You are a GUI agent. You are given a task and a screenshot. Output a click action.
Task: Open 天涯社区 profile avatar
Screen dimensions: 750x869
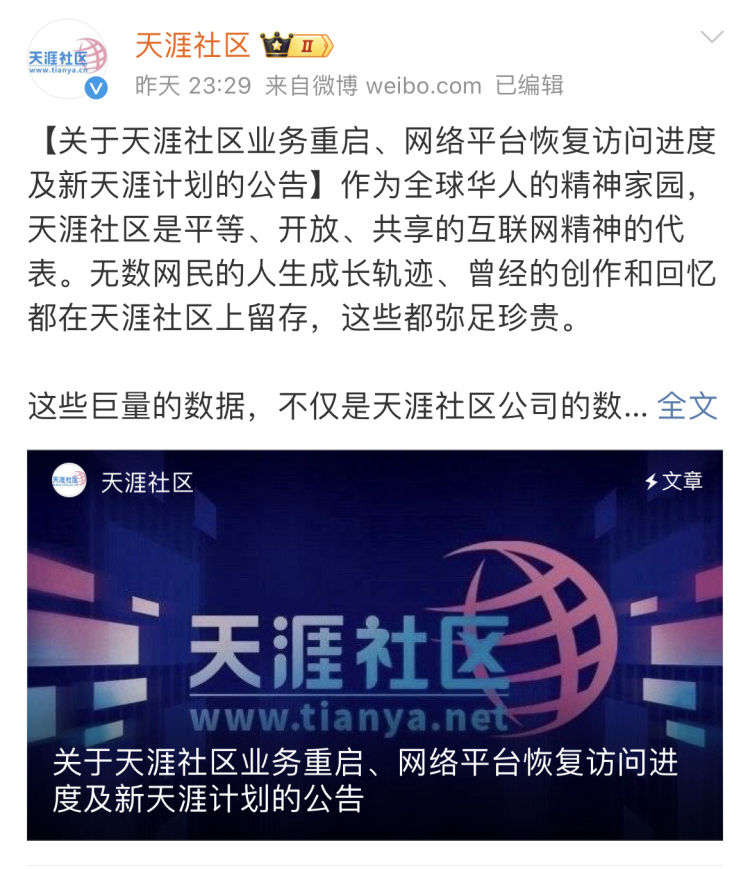pyautogui.click(x=67, y=58)
